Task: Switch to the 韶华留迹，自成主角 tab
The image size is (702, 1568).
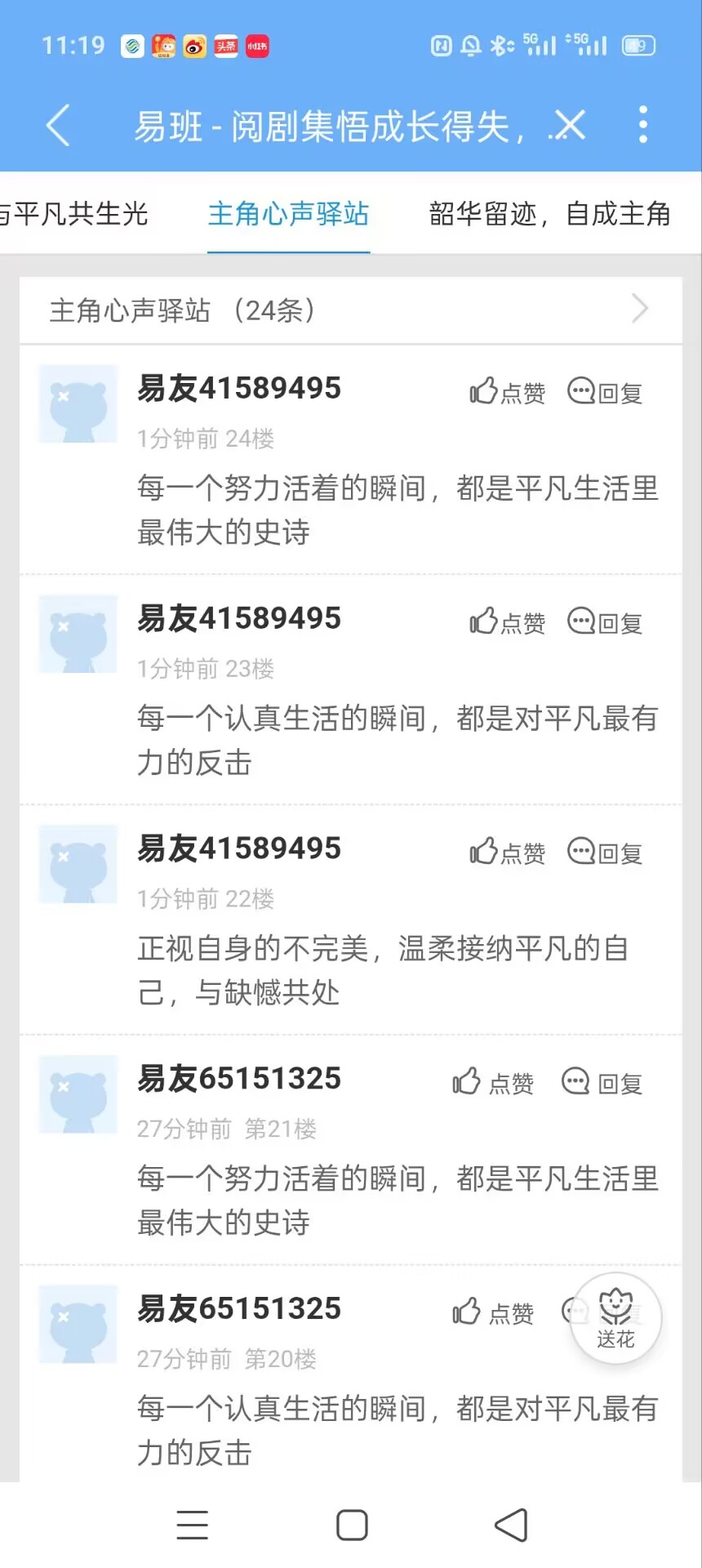Action: [549, 214]
